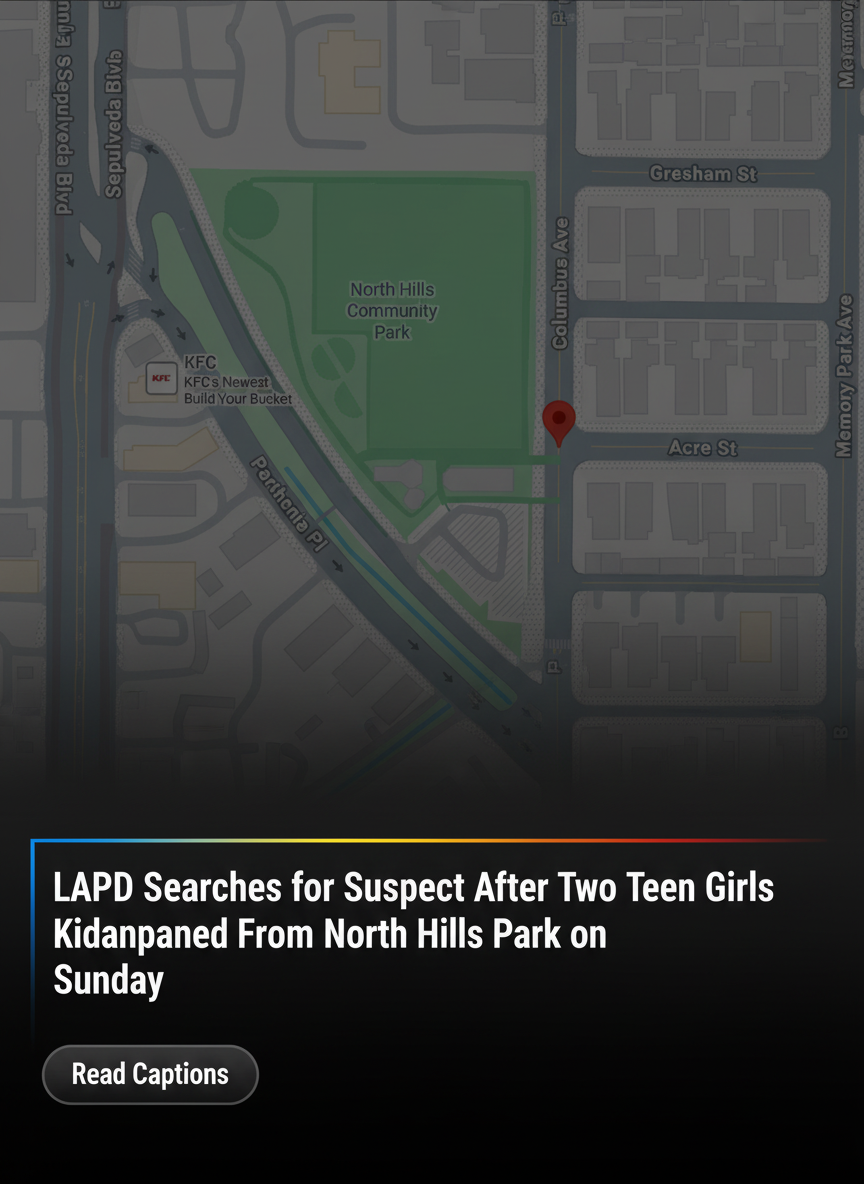Tap the Read Captions button
This screenshot has width=864, height=1184.
(150, 1075)
